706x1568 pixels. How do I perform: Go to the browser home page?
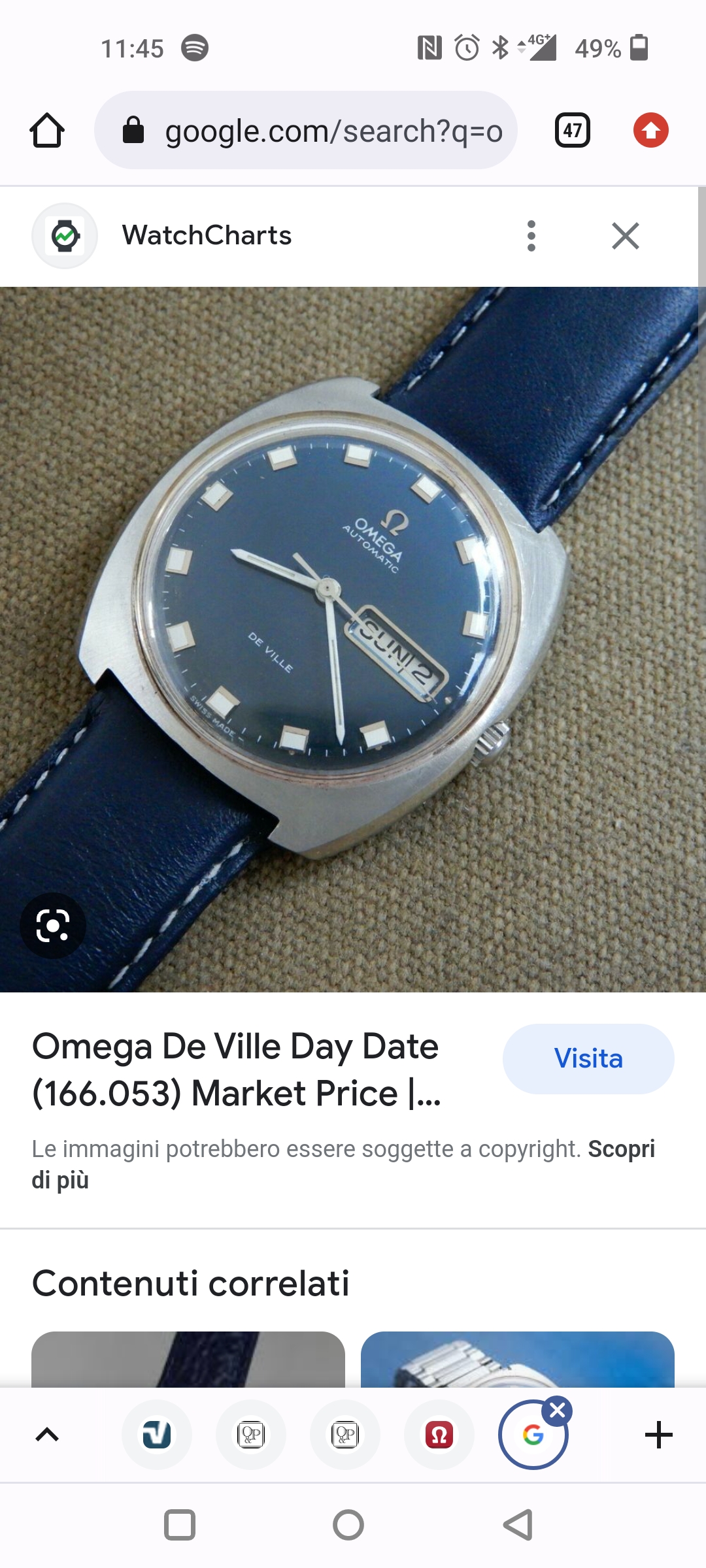(x=47, y=131)
